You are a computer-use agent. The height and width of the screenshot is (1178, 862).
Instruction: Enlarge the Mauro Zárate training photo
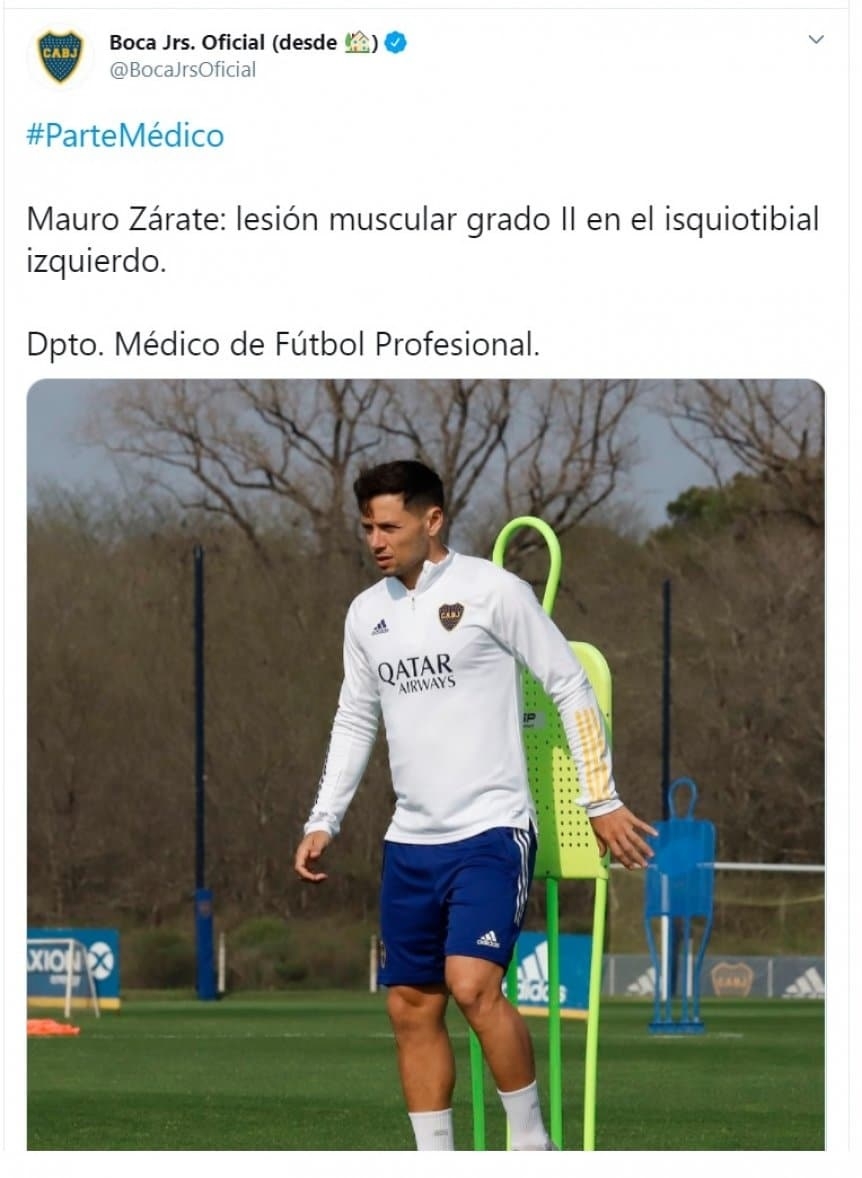(425, 764)
